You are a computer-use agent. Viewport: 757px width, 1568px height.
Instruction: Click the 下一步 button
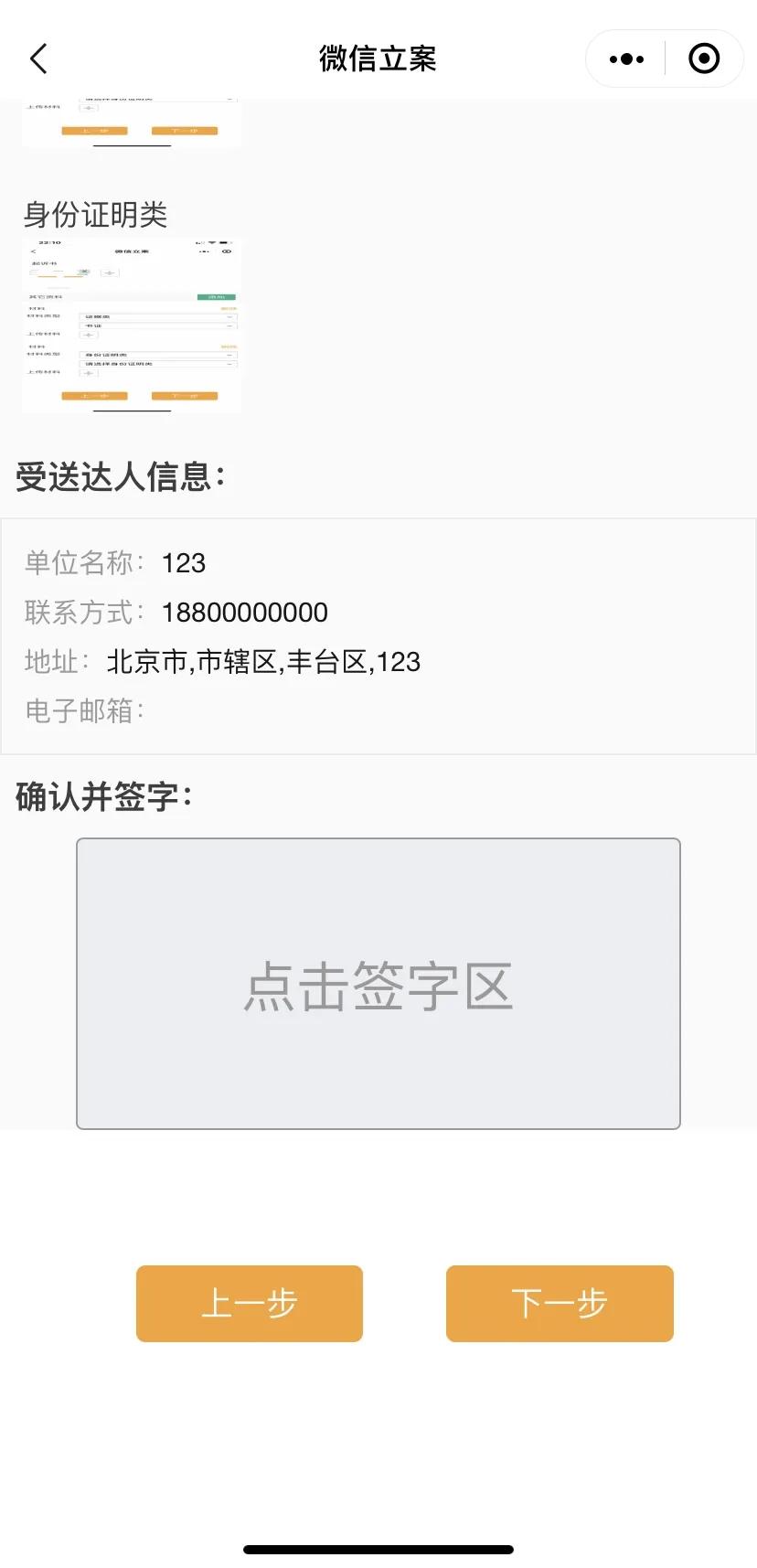(559, 1304)
